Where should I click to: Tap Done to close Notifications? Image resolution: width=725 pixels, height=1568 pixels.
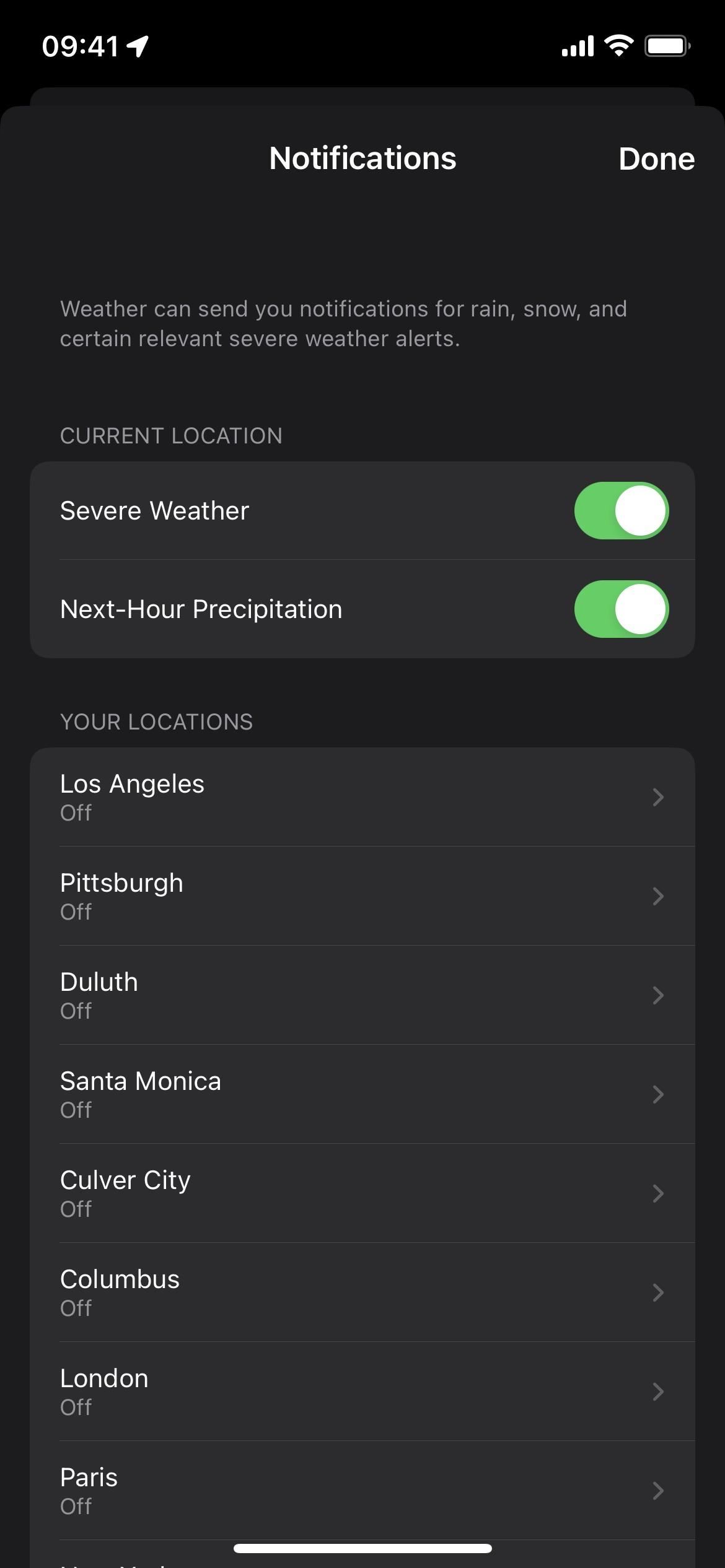pos(656,159)
